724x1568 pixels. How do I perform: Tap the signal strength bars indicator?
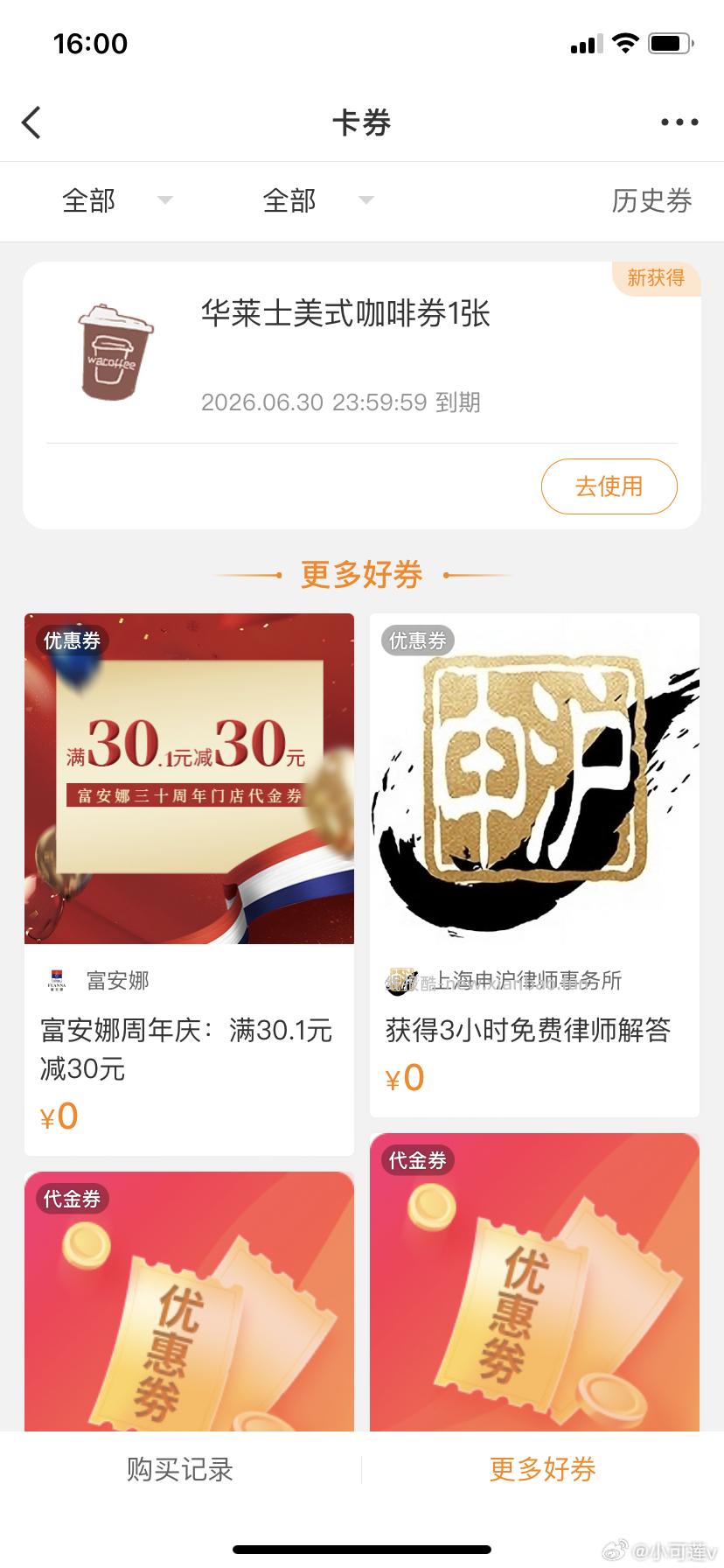coord(587,42)
